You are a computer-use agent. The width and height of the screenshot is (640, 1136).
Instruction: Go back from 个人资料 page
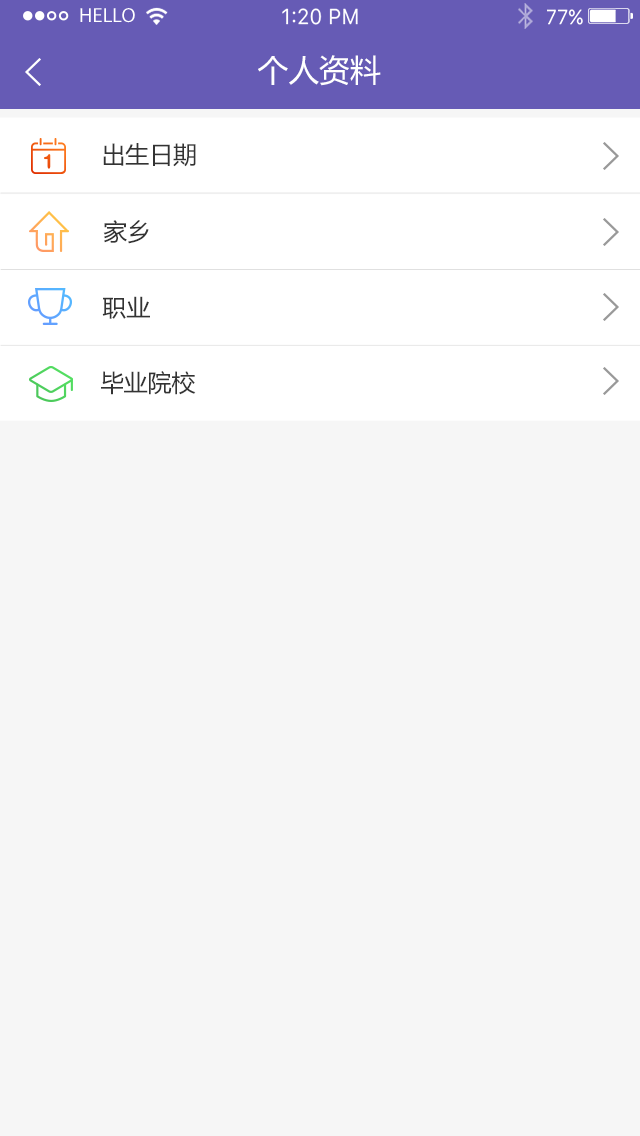(34, 72)
